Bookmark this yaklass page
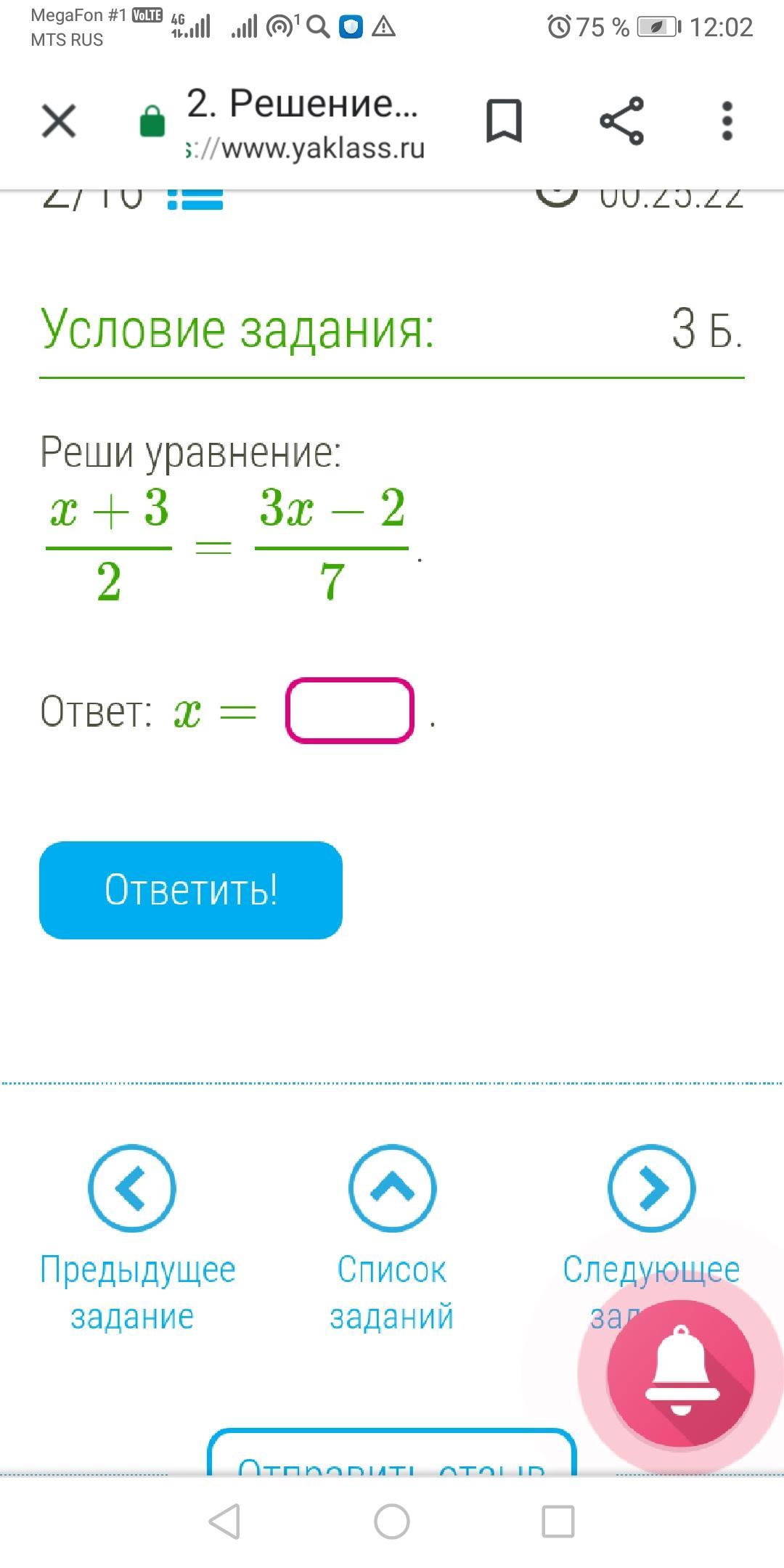 click(x=504, y=121)
